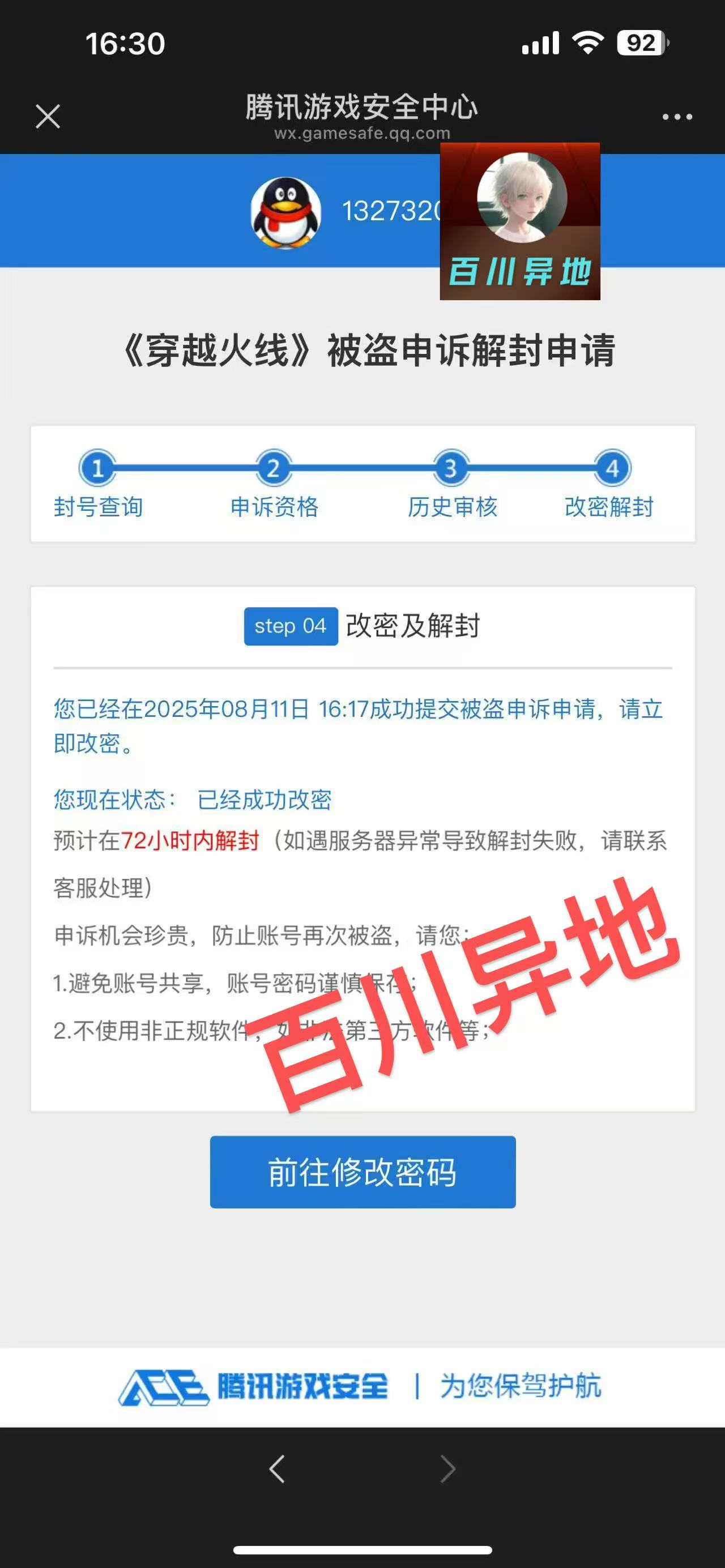This screenshot has width=725, height=1568.
Task: Tap the 前往修改密码 button
Action: pyautogui.click(x=363, y=1172)
